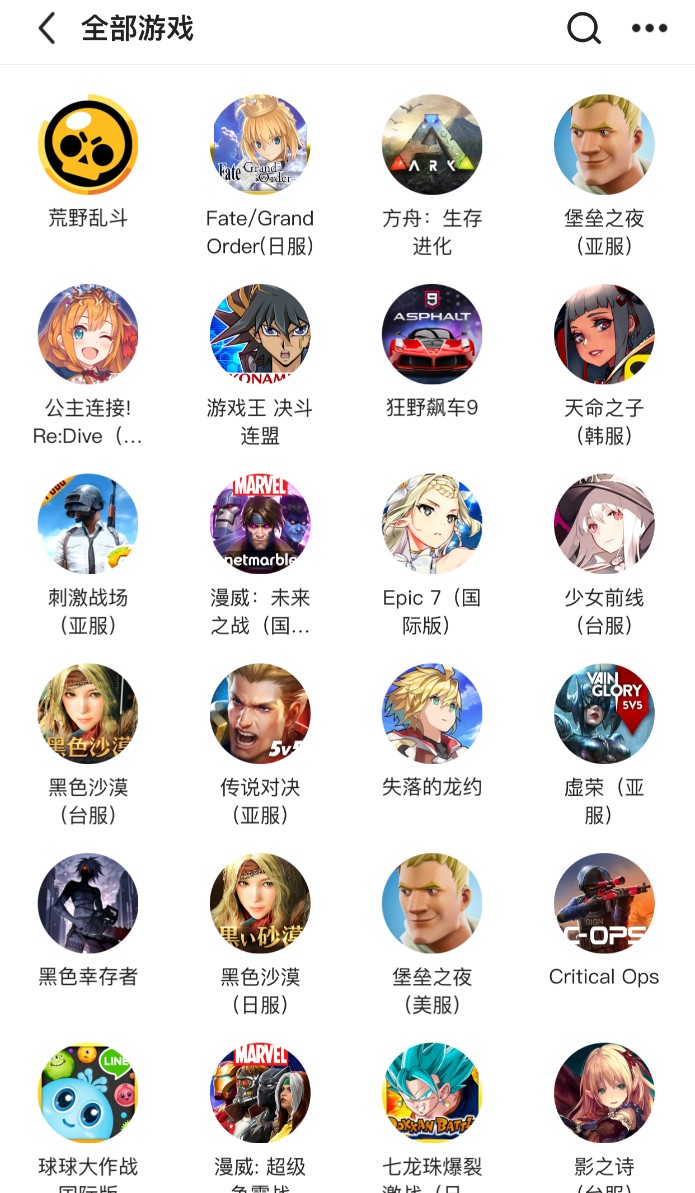Open 方舟：生存进化
This screenshot has width=695, height=1193.
[432, 145]
